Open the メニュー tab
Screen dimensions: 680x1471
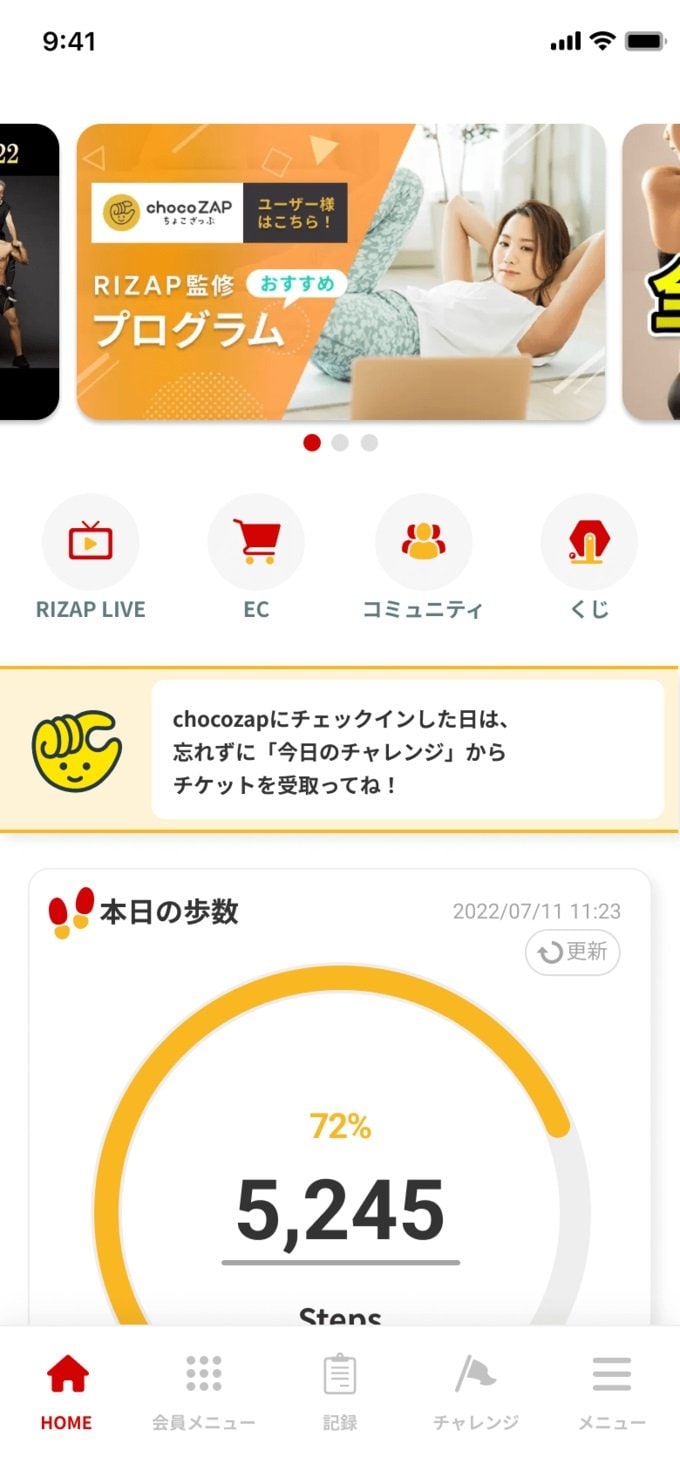click(x=612, y=1392)
